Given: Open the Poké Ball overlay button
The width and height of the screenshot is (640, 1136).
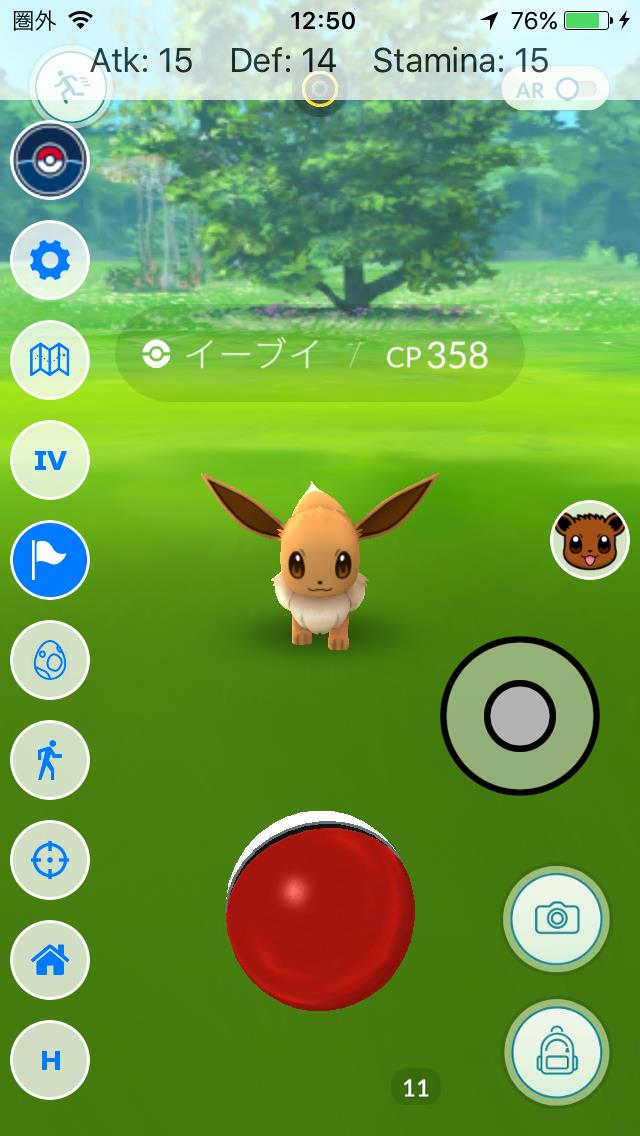Looking at the screenshot, I should pos(50,160).
